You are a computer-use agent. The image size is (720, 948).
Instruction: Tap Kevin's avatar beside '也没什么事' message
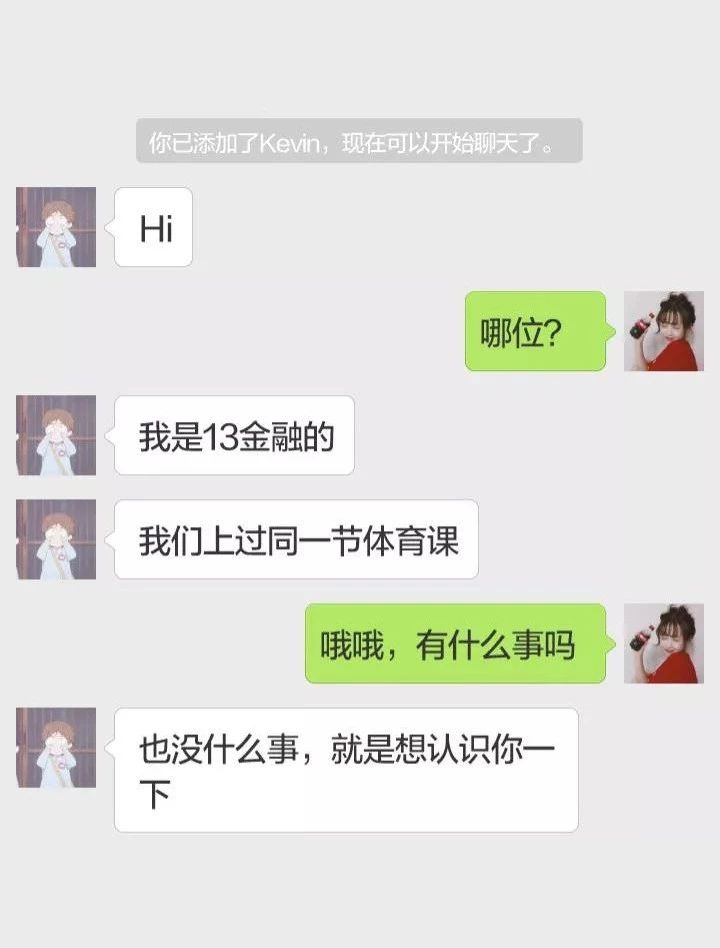click(56, 747)
